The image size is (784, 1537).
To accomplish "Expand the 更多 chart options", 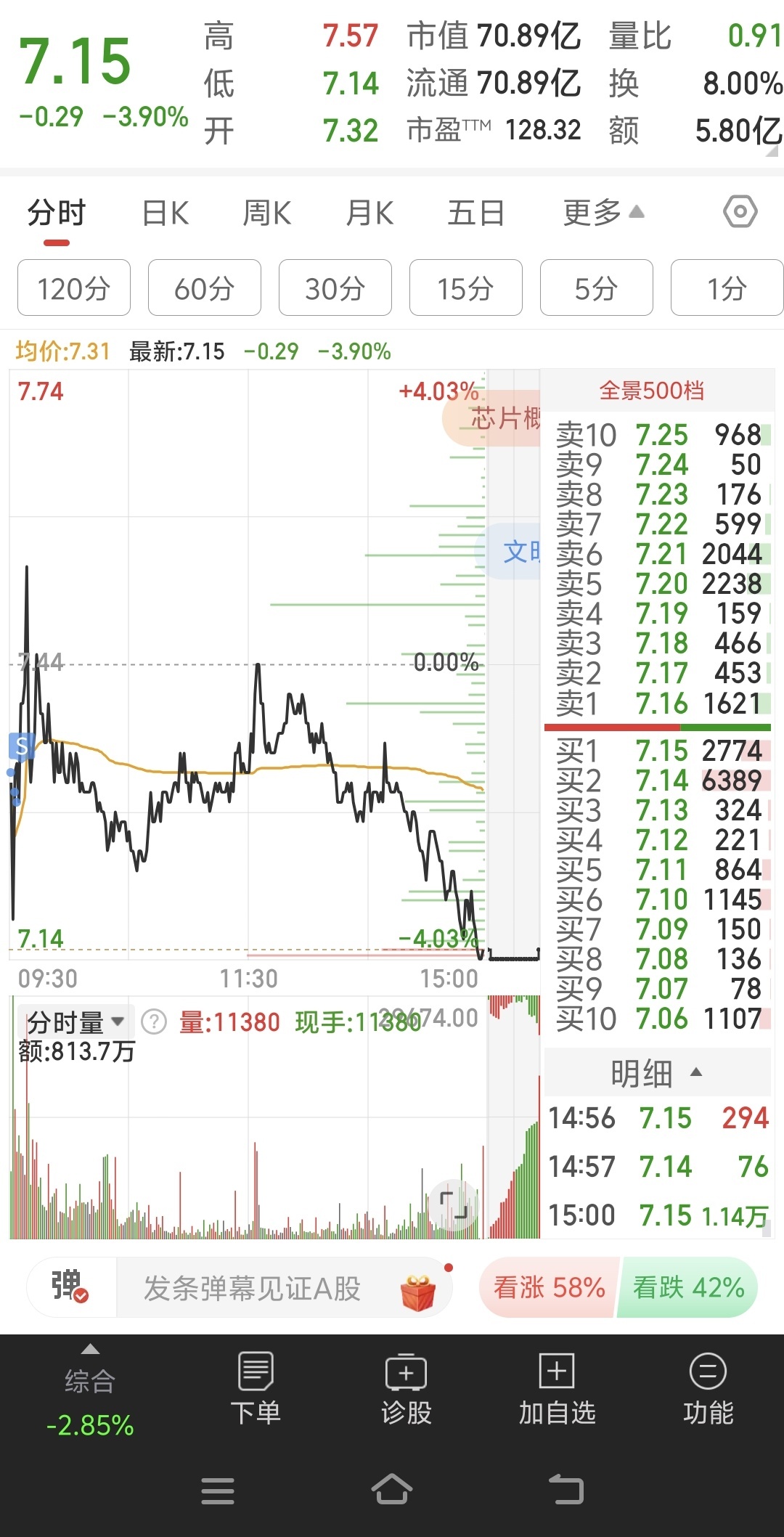I will point(603,213).
